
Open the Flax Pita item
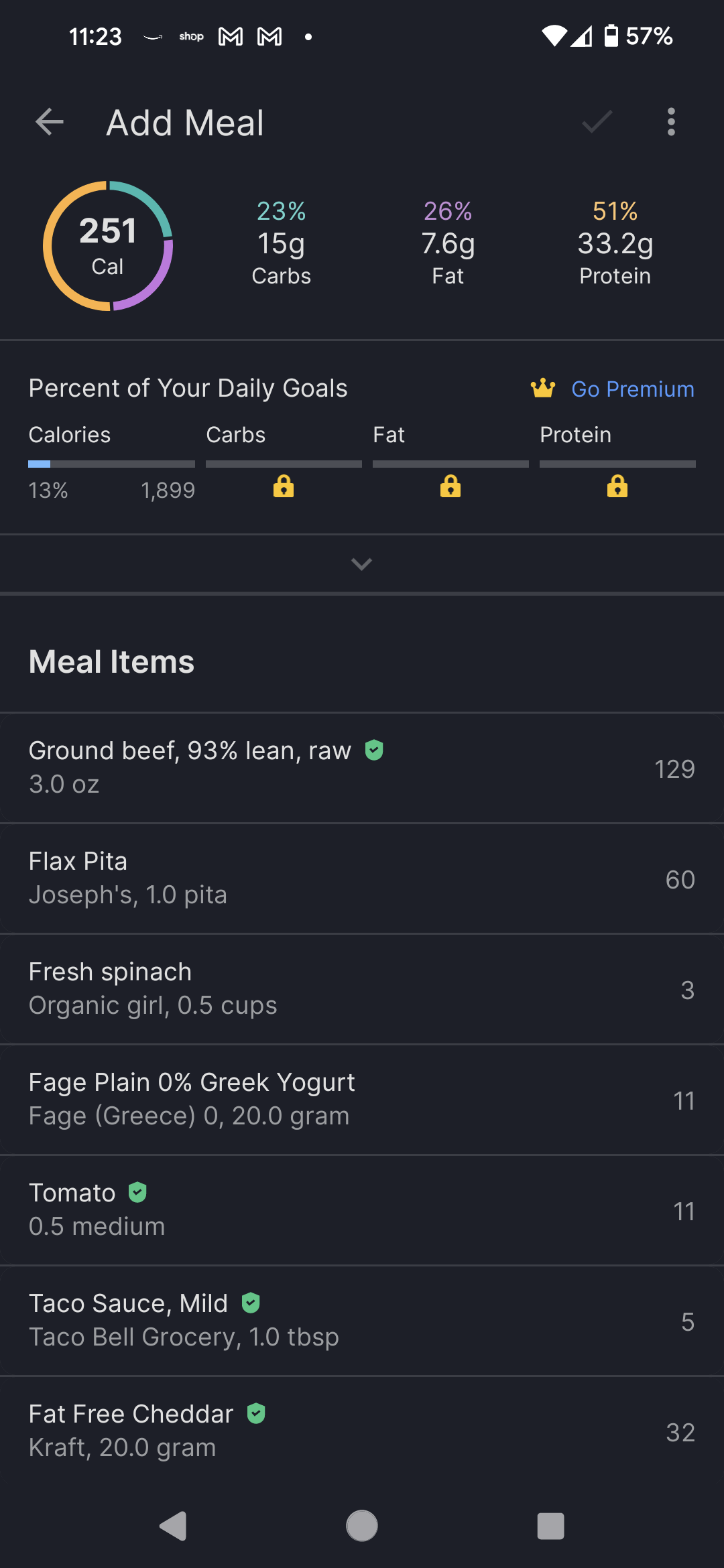pyautogui.click(x=362, y=878)
